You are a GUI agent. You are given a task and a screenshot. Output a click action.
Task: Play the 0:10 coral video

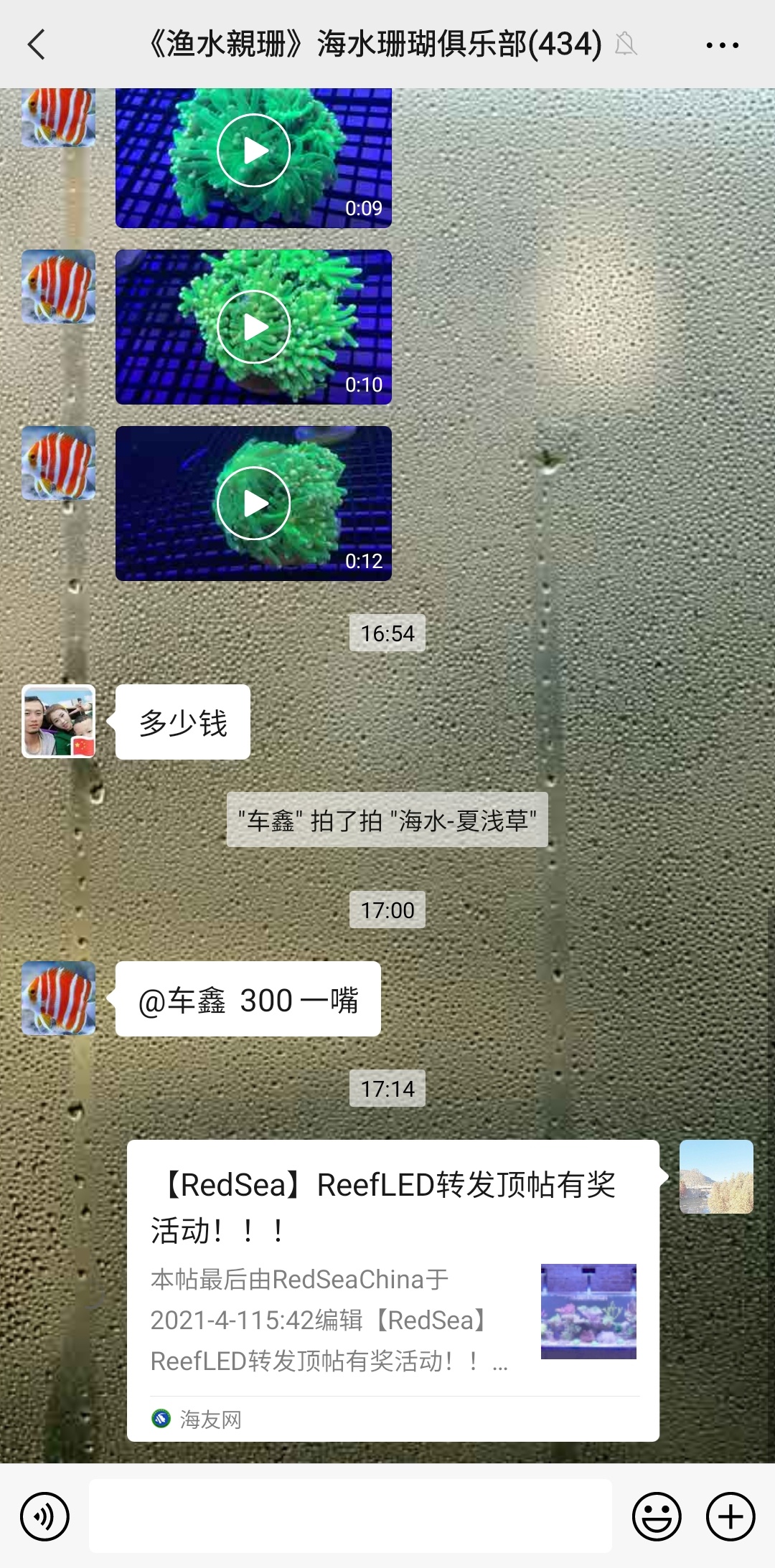tap(253, 327)
